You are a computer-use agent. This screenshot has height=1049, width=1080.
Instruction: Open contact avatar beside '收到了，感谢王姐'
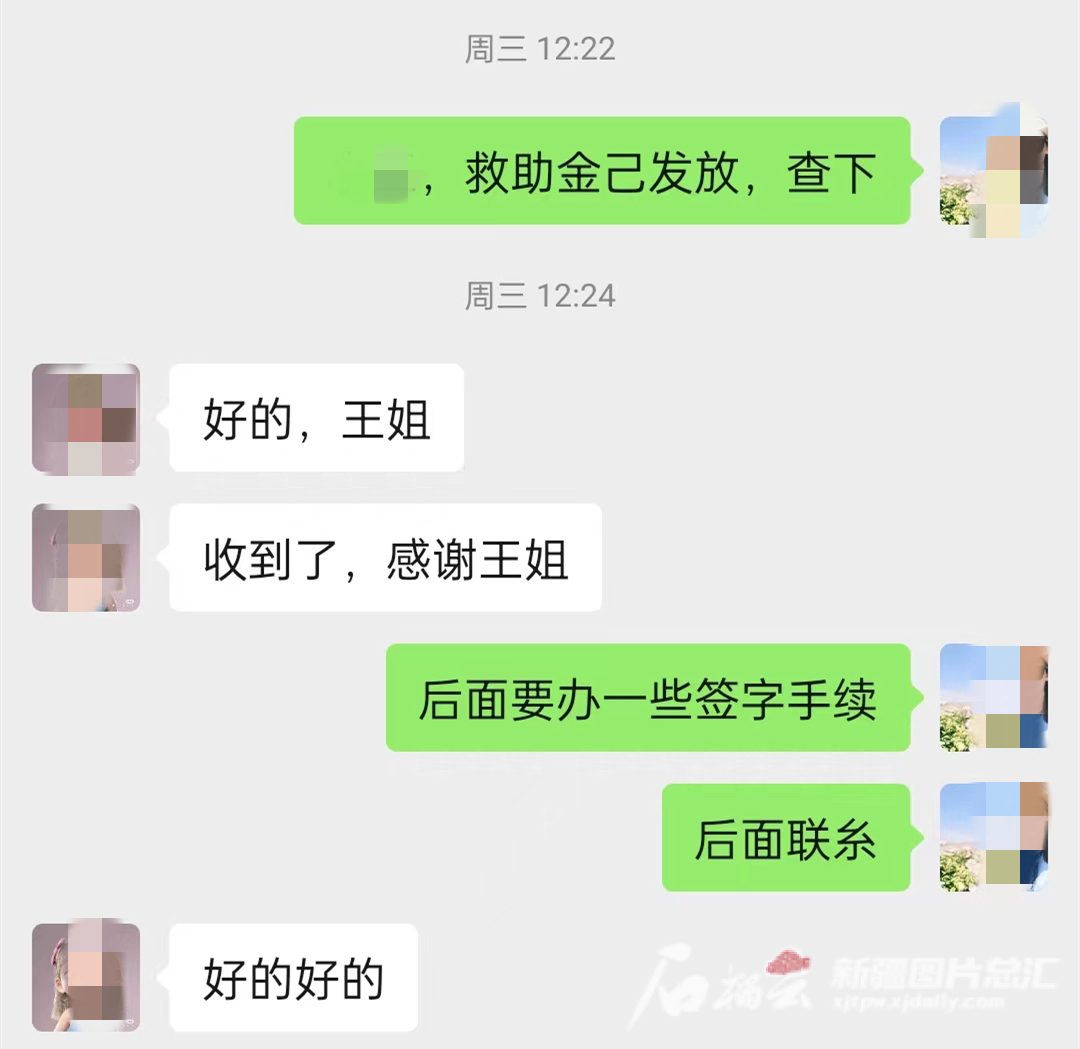point(86,557)
